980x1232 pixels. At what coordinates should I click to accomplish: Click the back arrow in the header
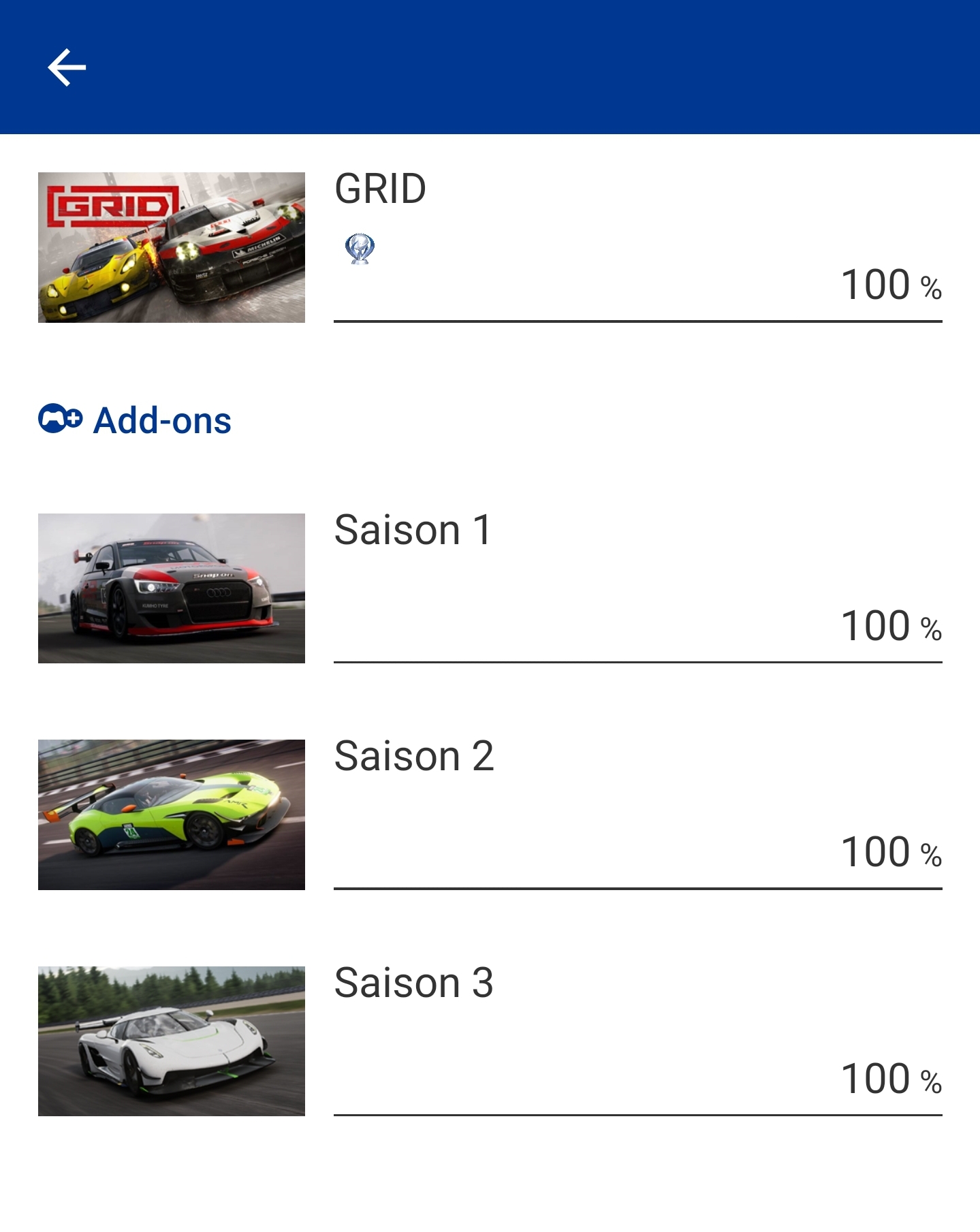pos(66,66)
